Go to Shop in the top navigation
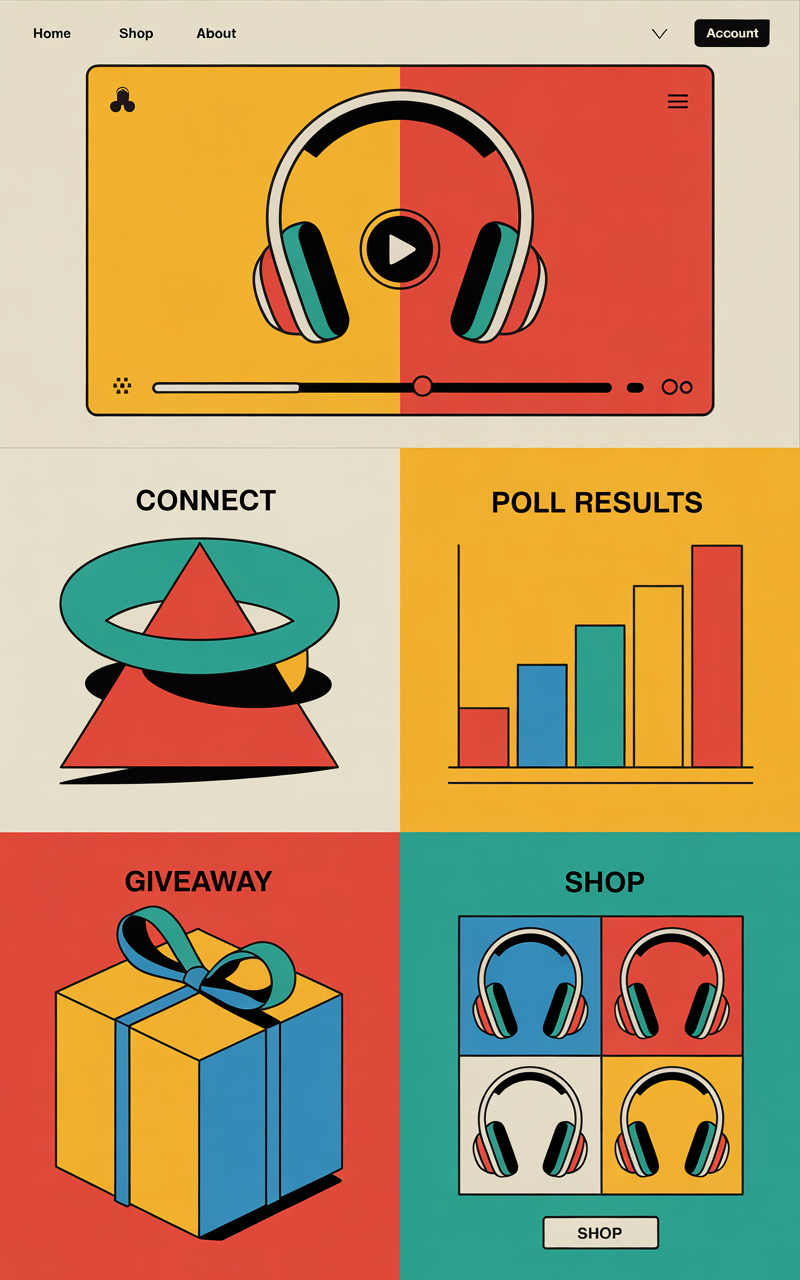The image size is (800, 1280). [x=136, y=33]
